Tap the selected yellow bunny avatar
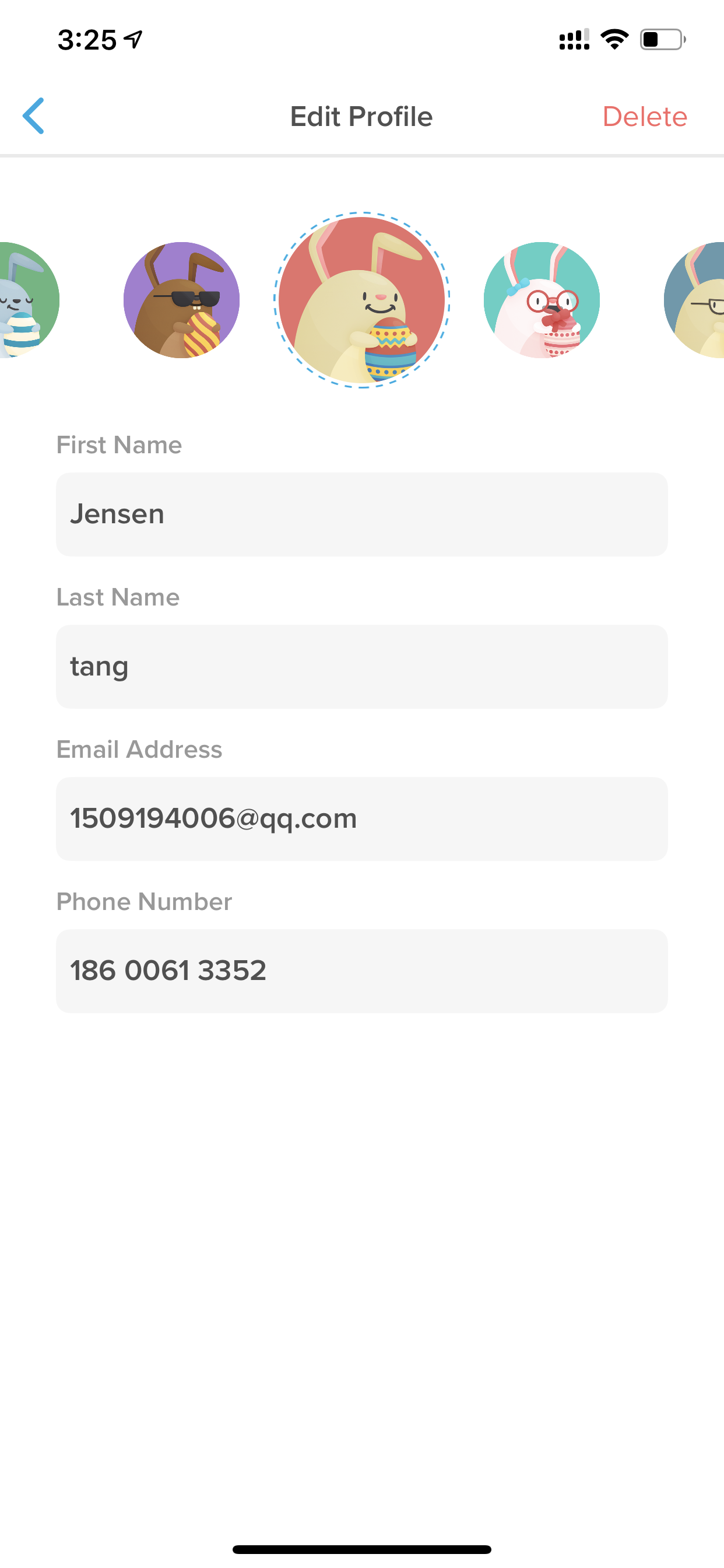This screenshot has width=724, height=1568. [362, 300]
